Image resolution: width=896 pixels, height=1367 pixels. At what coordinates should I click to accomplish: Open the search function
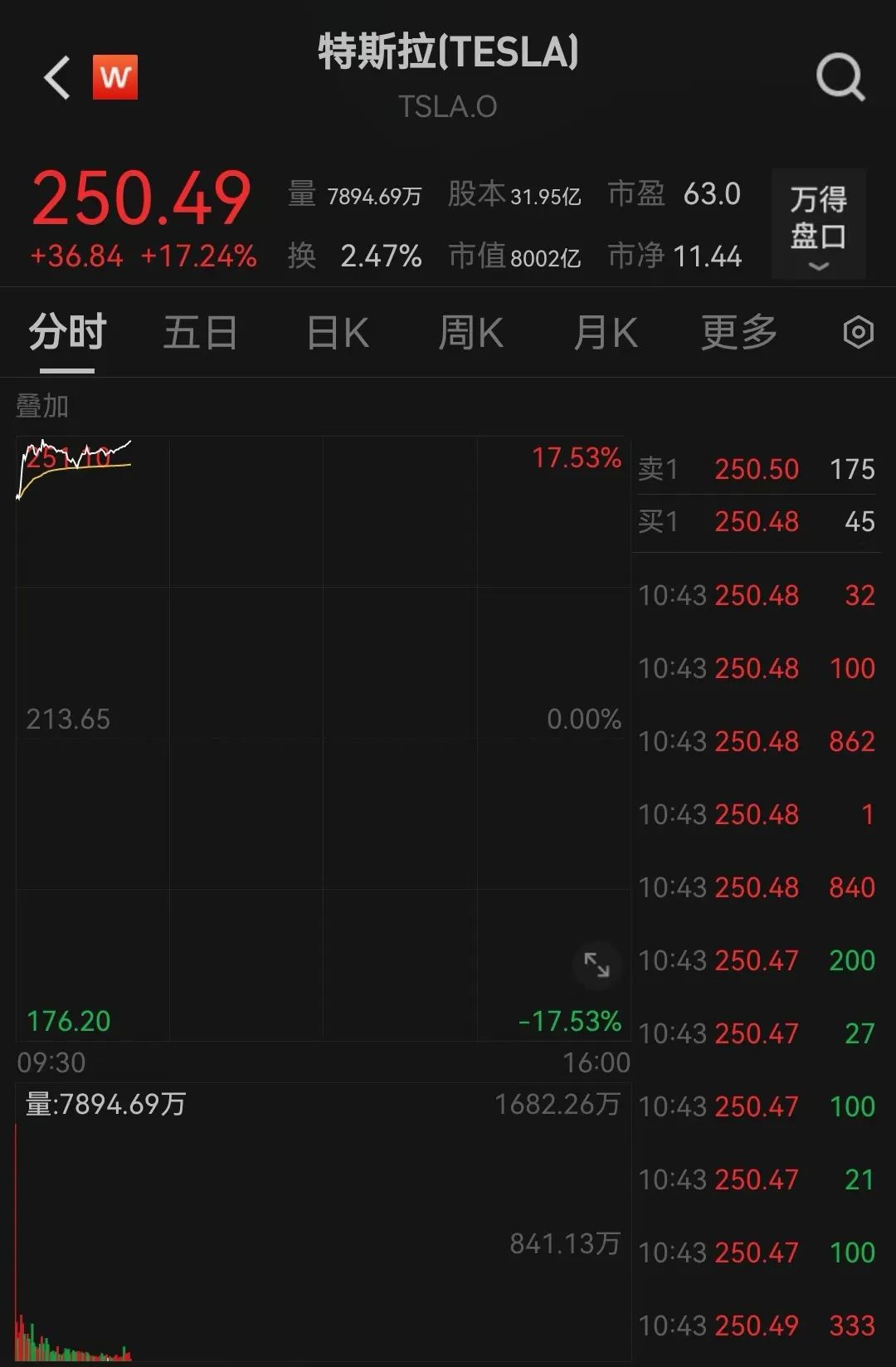(841, 77)
